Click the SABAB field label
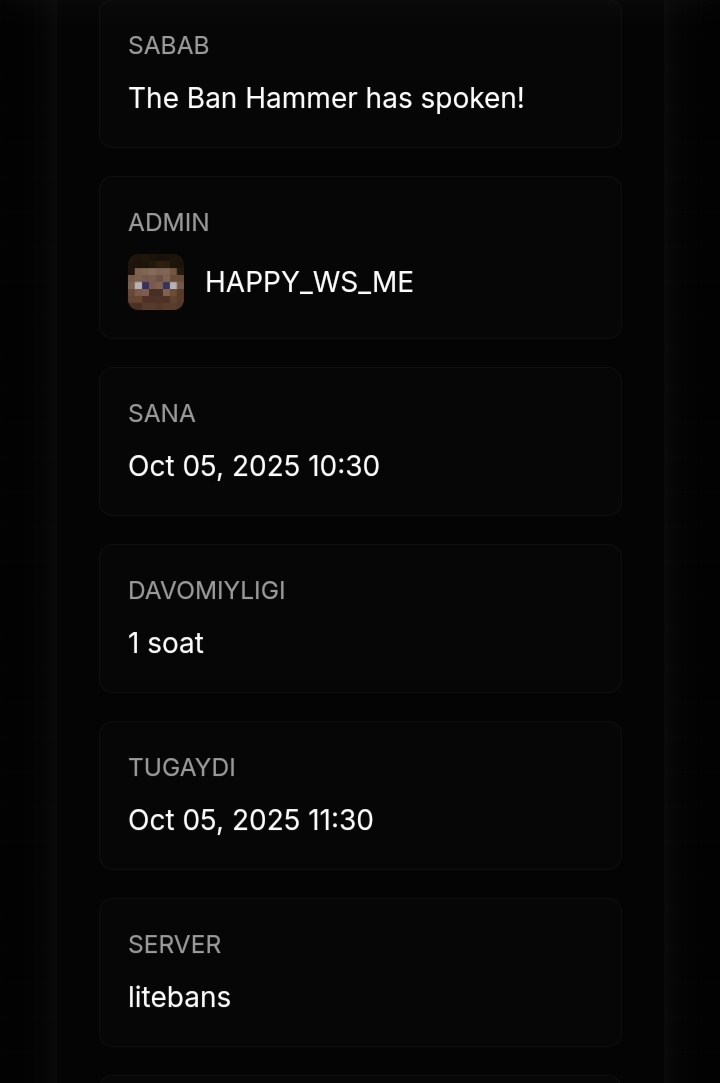720x1083 pixels. tap(168, 45)
